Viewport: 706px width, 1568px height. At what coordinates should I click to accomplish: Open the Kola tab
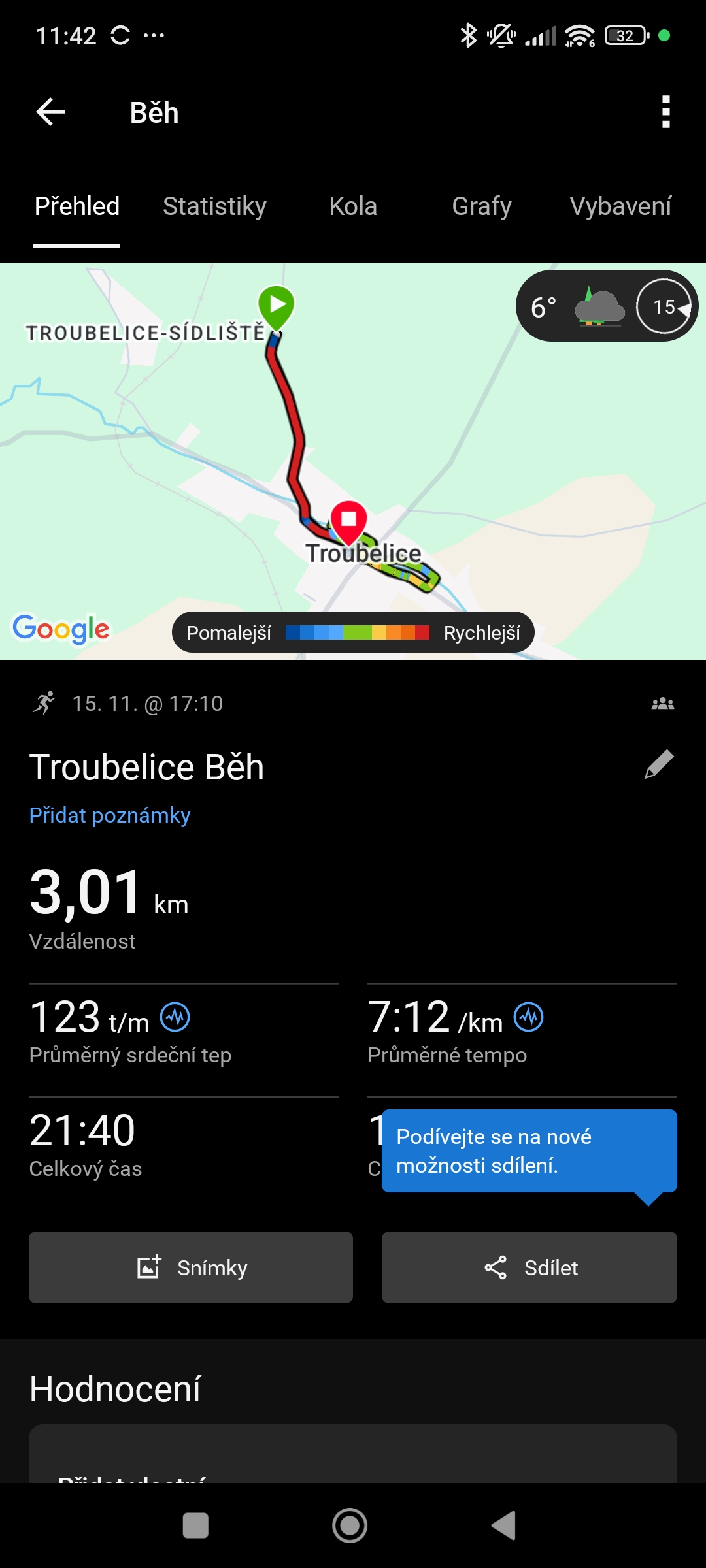click(353, 206)
